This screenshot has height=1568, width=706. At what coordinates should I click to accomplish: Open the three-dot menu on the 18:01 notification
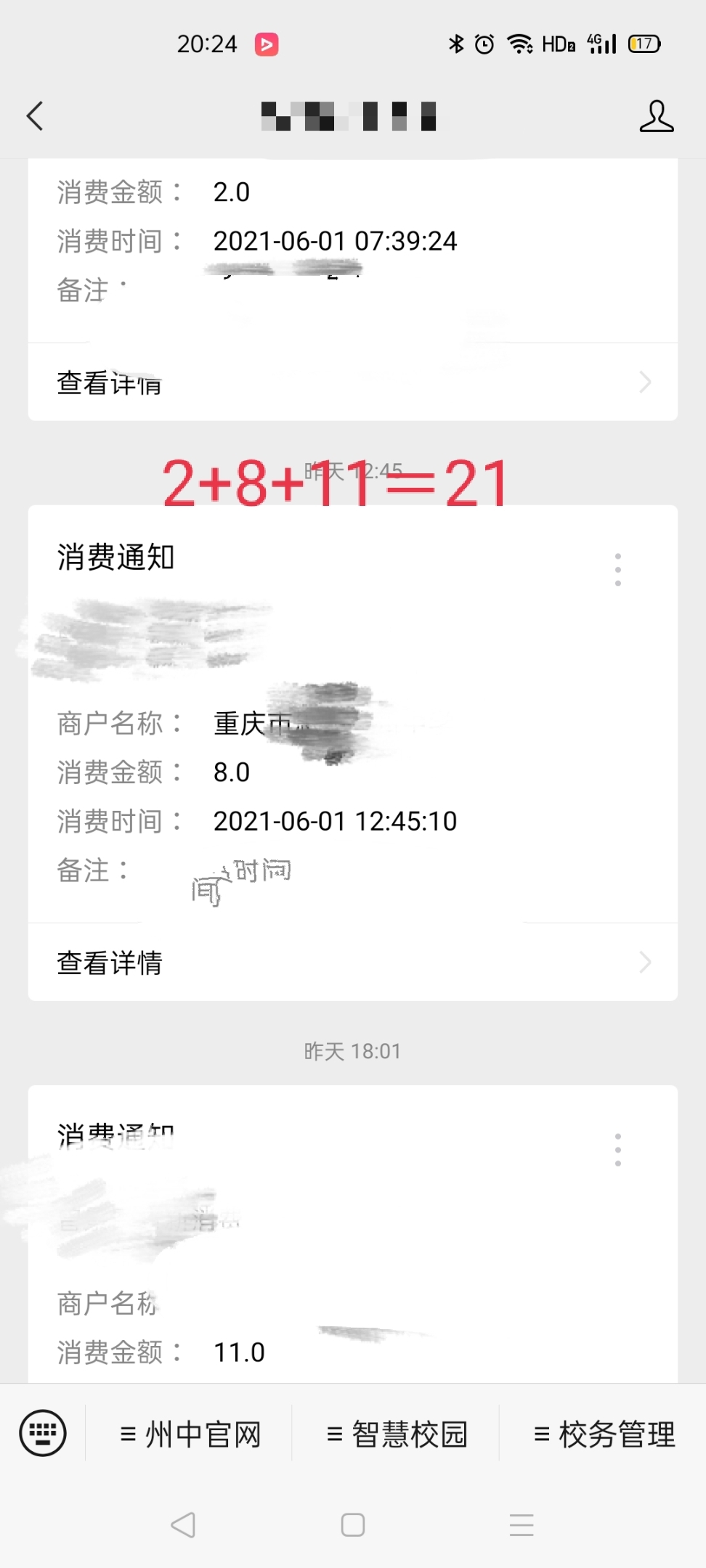click(617, 1149)
